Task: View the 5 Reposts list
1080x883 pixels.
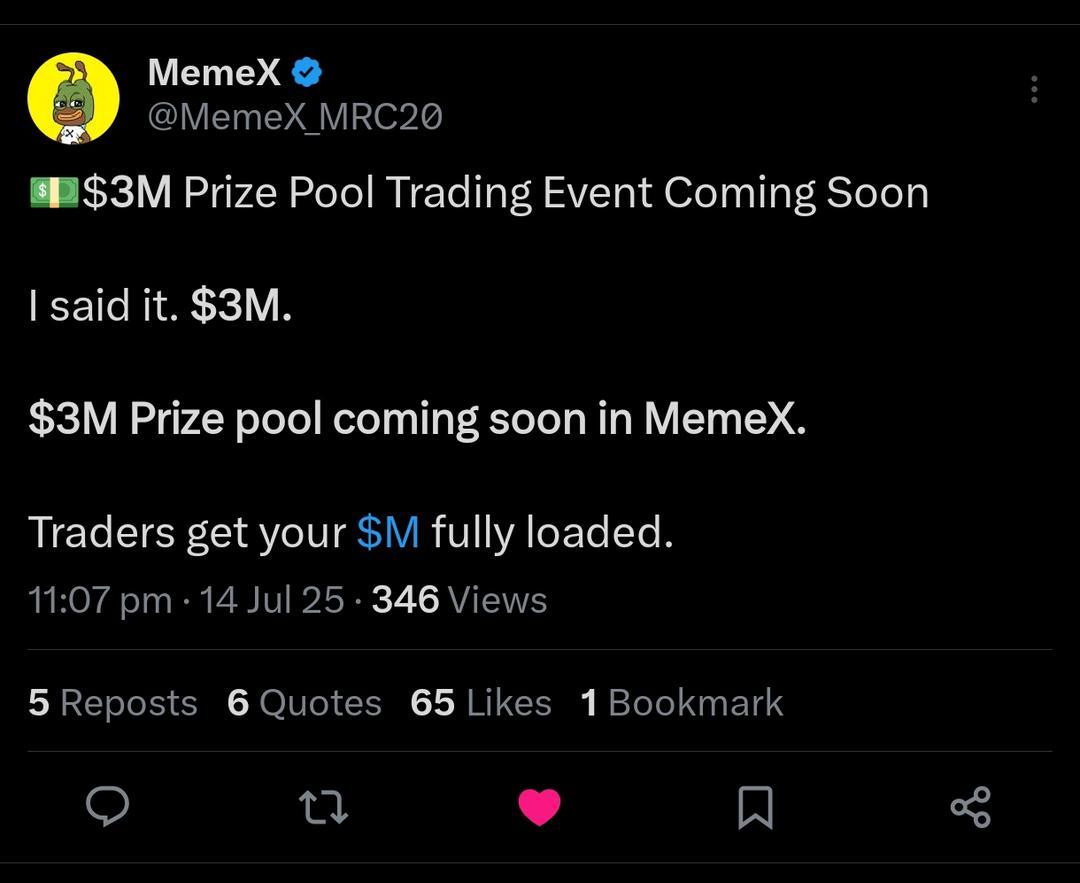Action: click(113, 703)
